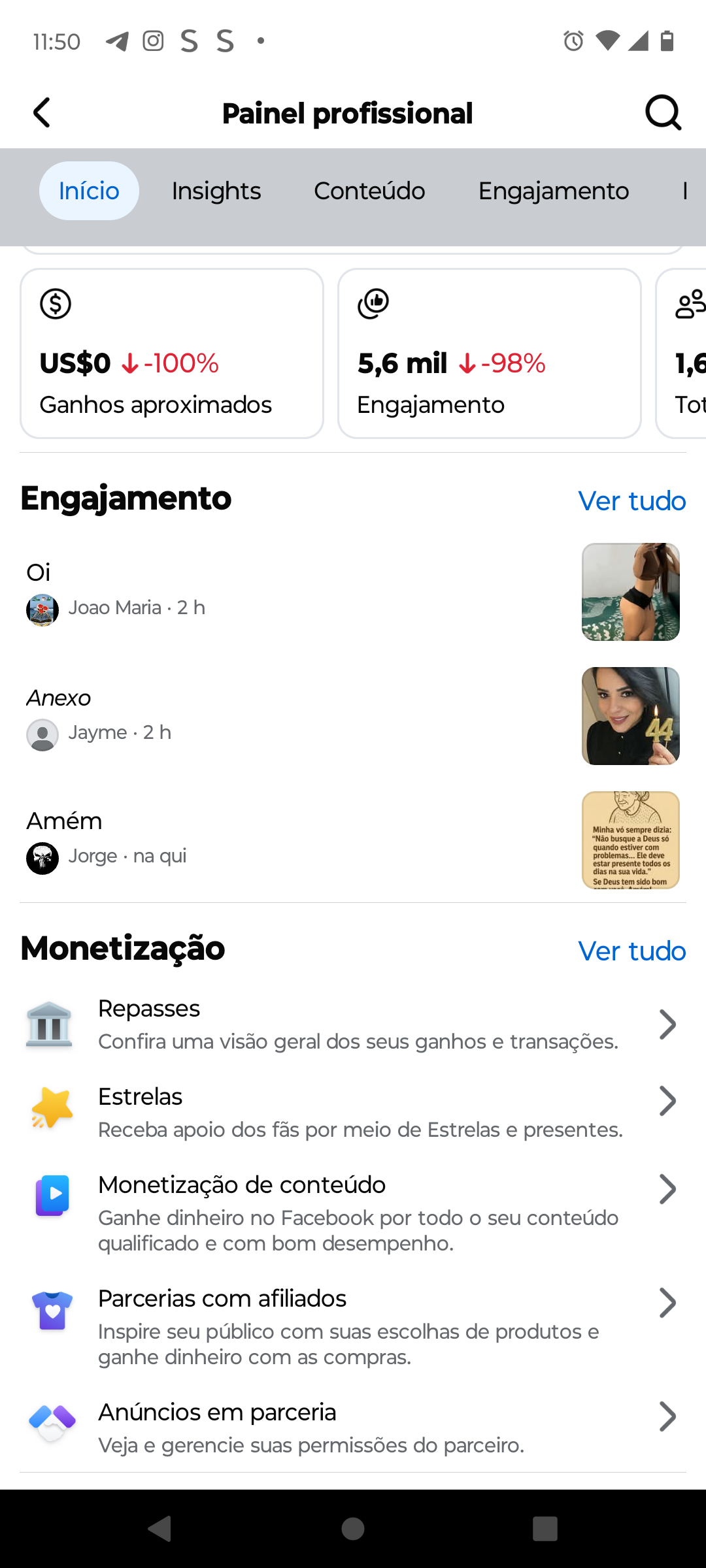
Task: Open the search icon
Action: point(663,113)
